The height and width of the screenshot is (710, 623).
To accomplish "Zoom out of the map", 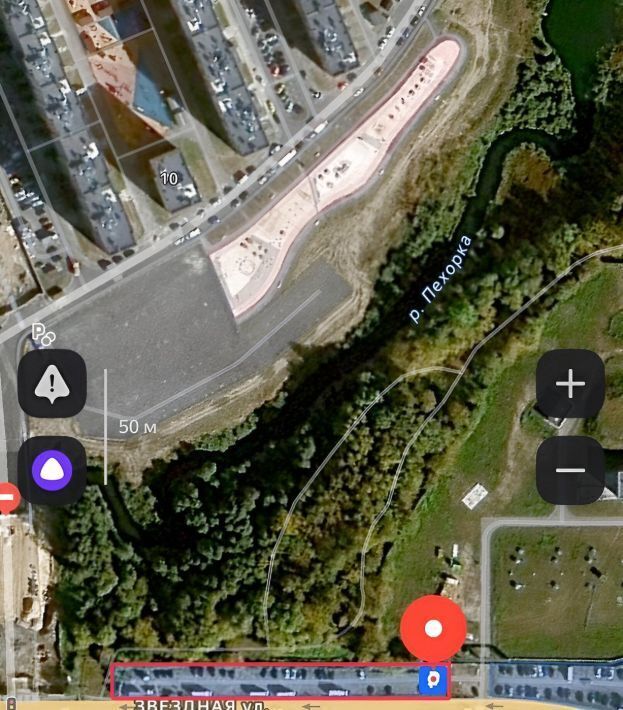I will click(x=570, y=470).
